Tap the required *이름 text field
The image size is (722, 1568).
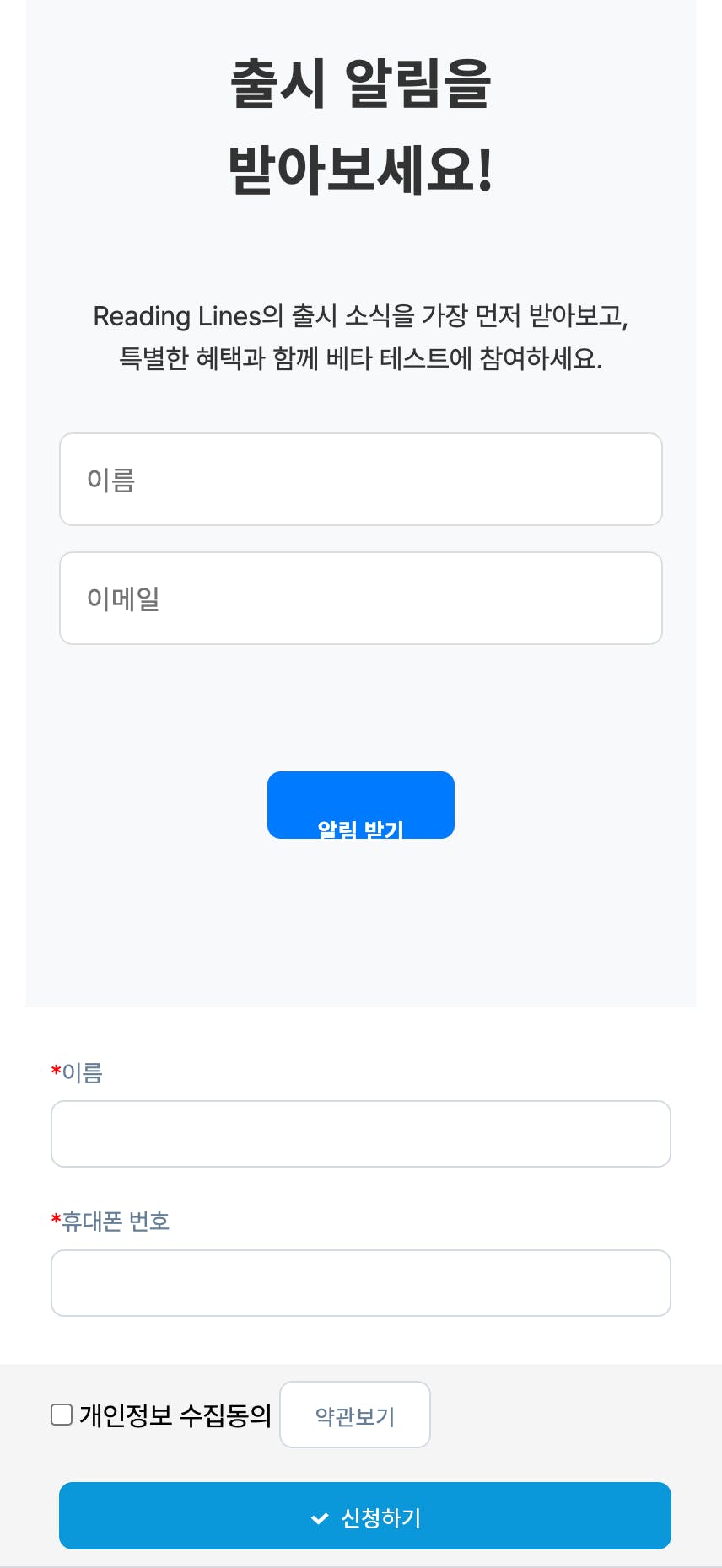(361, 1134)
